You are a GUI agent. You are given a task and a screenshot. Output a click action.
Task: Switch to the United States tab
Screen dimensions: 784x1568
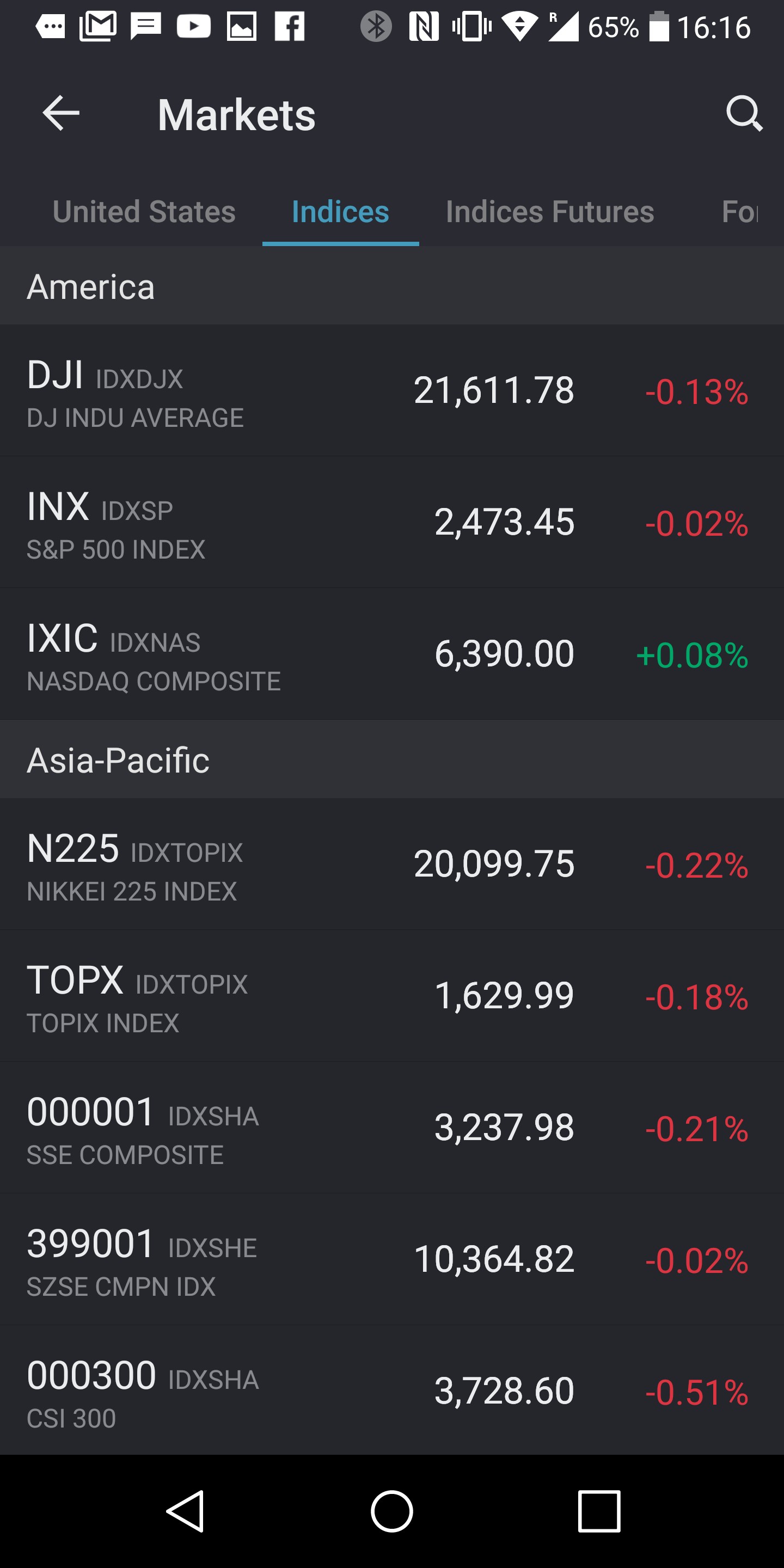pos(144,212)
